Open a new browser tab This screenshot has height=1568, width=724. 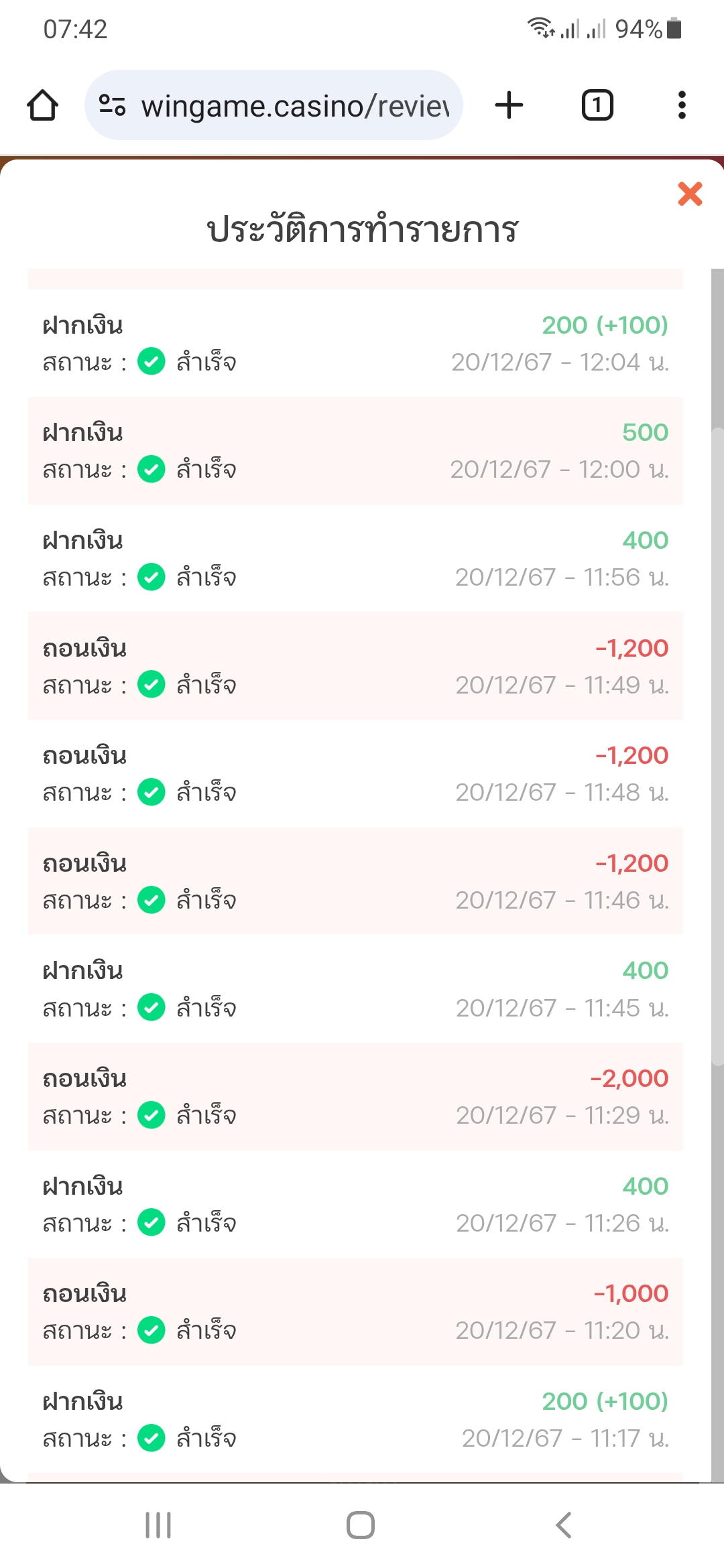pyautogui.click(x=509, y=105)
